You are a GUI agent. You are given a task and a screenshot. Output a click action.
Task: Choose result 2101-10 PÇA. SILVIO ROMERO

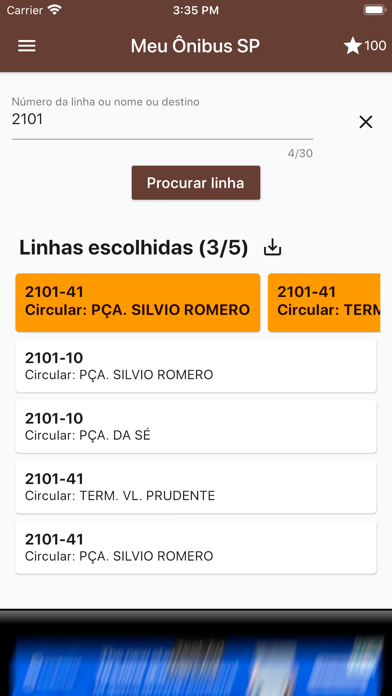196,366
